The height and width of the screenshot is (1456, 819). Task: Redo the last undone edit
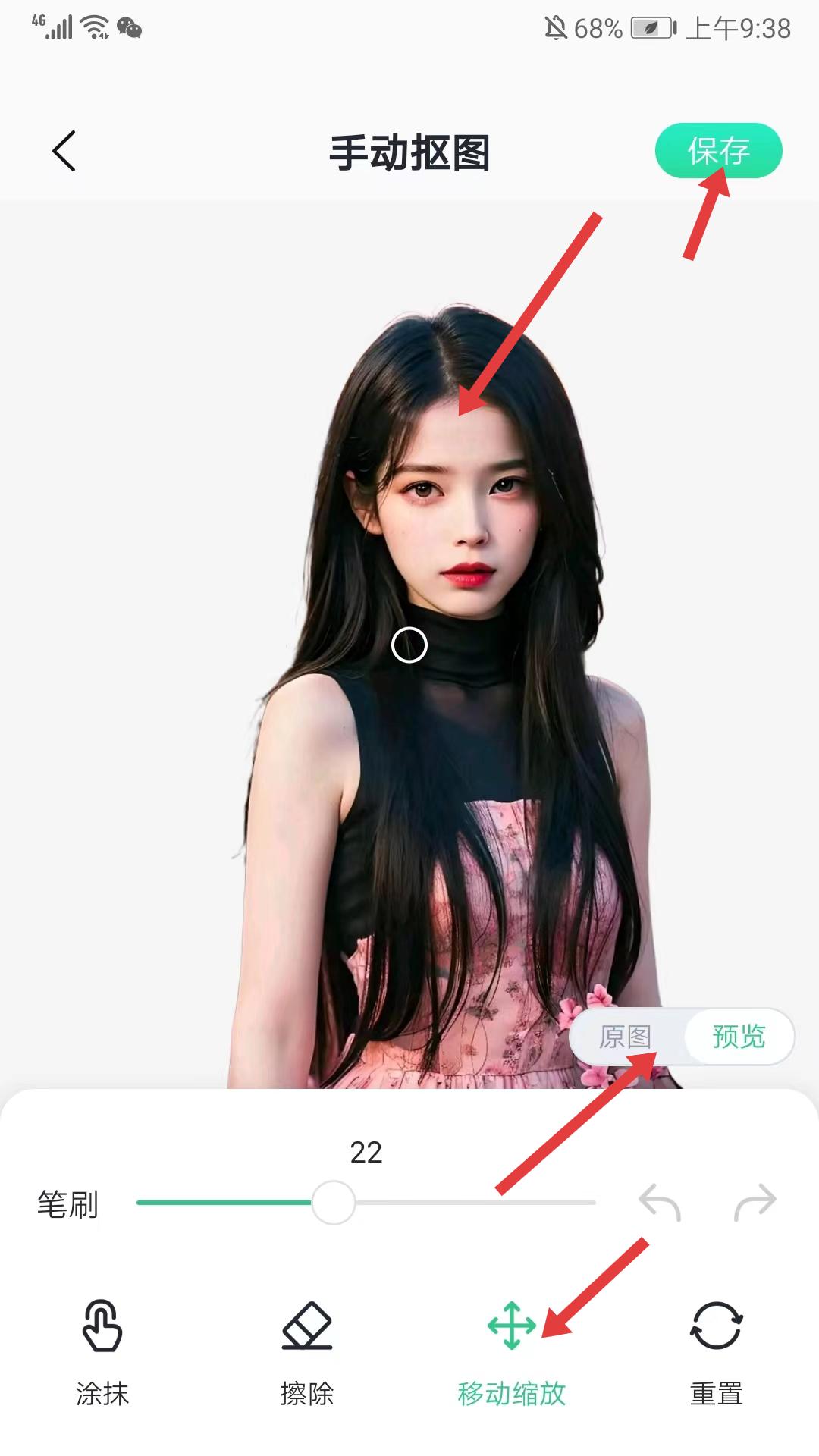[x=755, y=1202]
